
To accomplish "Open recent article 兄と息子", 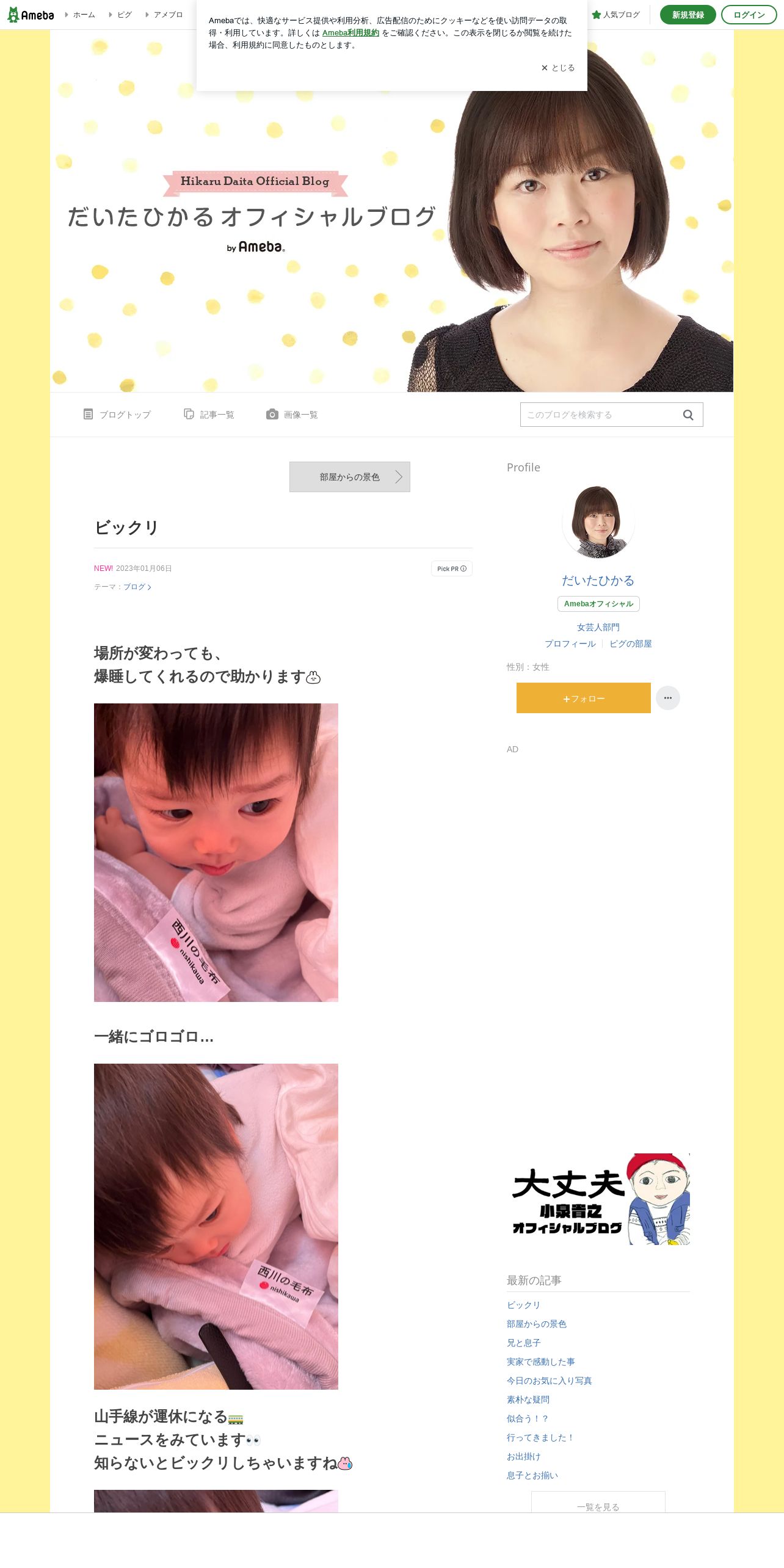I will point(523,1343).
